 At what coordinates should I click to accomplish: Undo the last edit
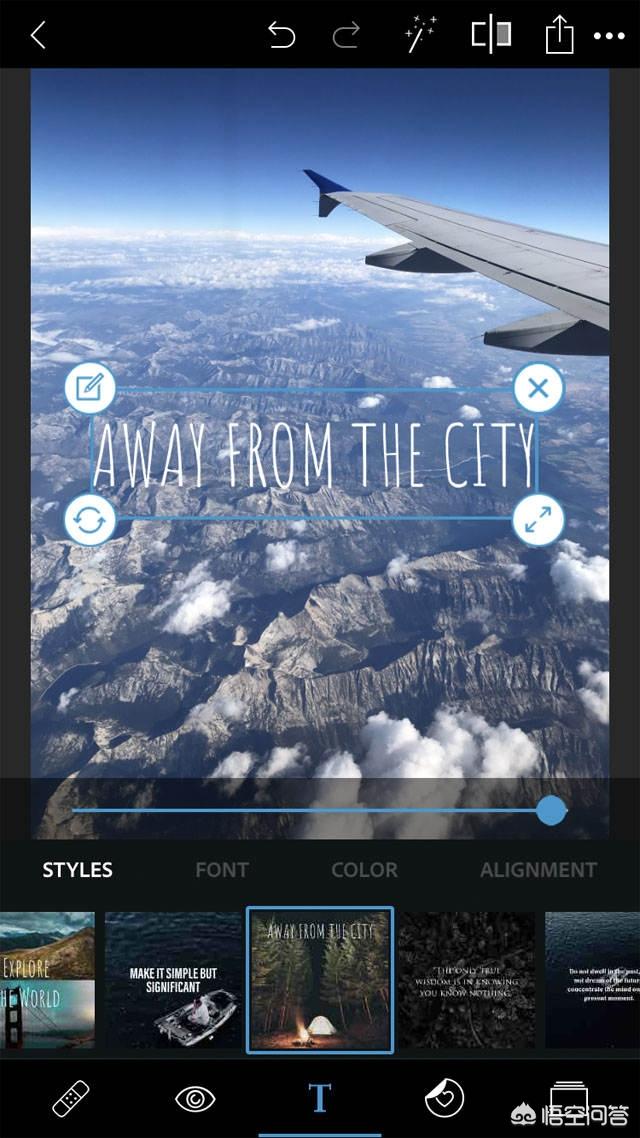tap(282, 36)
